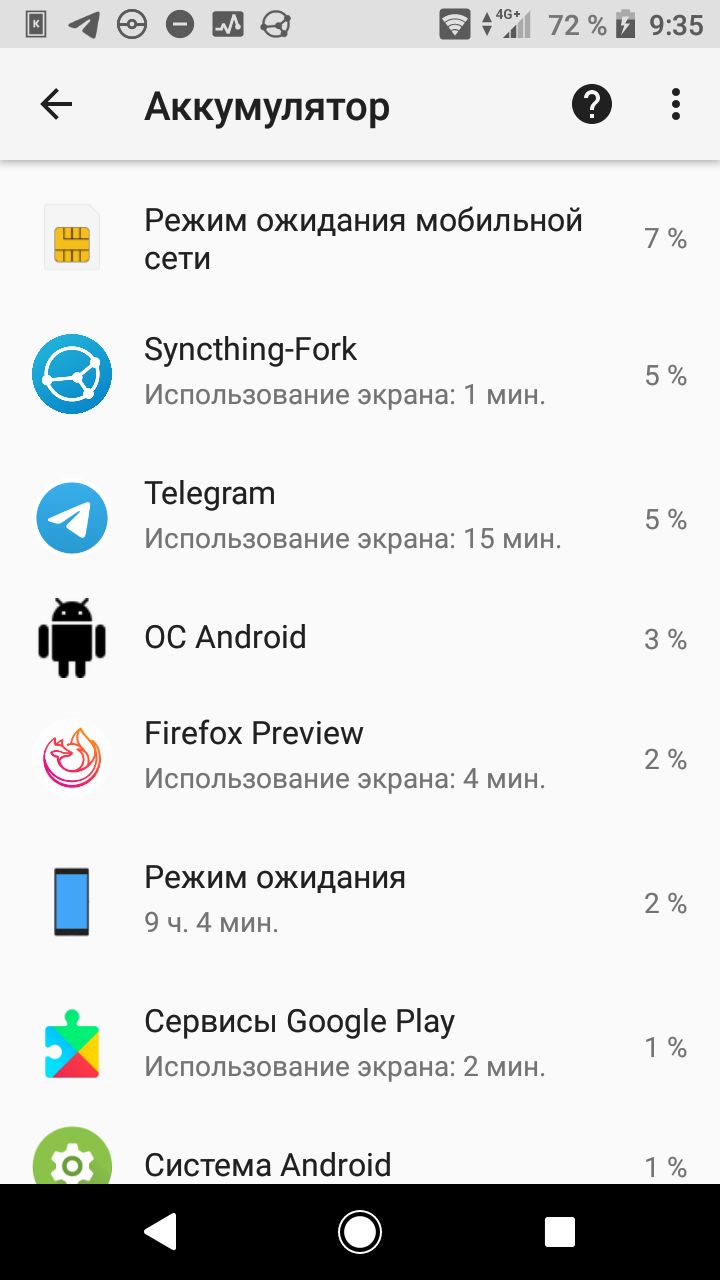This screenshot has height=1280, width=720.
Task: Tap the system home button
Action: pyautogui.click(x=360, y=1232)
